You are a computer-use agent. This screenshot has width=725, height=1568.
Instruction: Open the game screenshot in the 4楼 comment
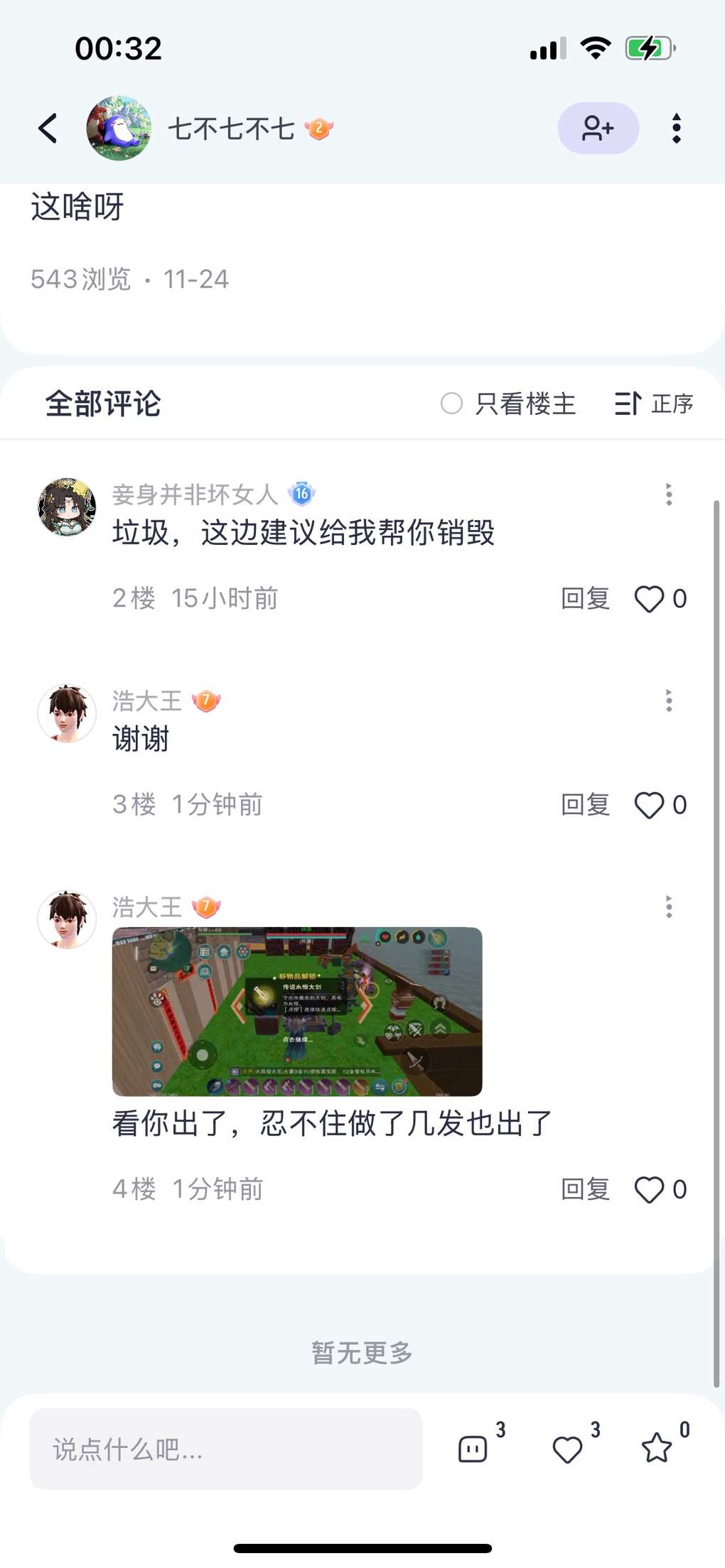click(297, 1011)
